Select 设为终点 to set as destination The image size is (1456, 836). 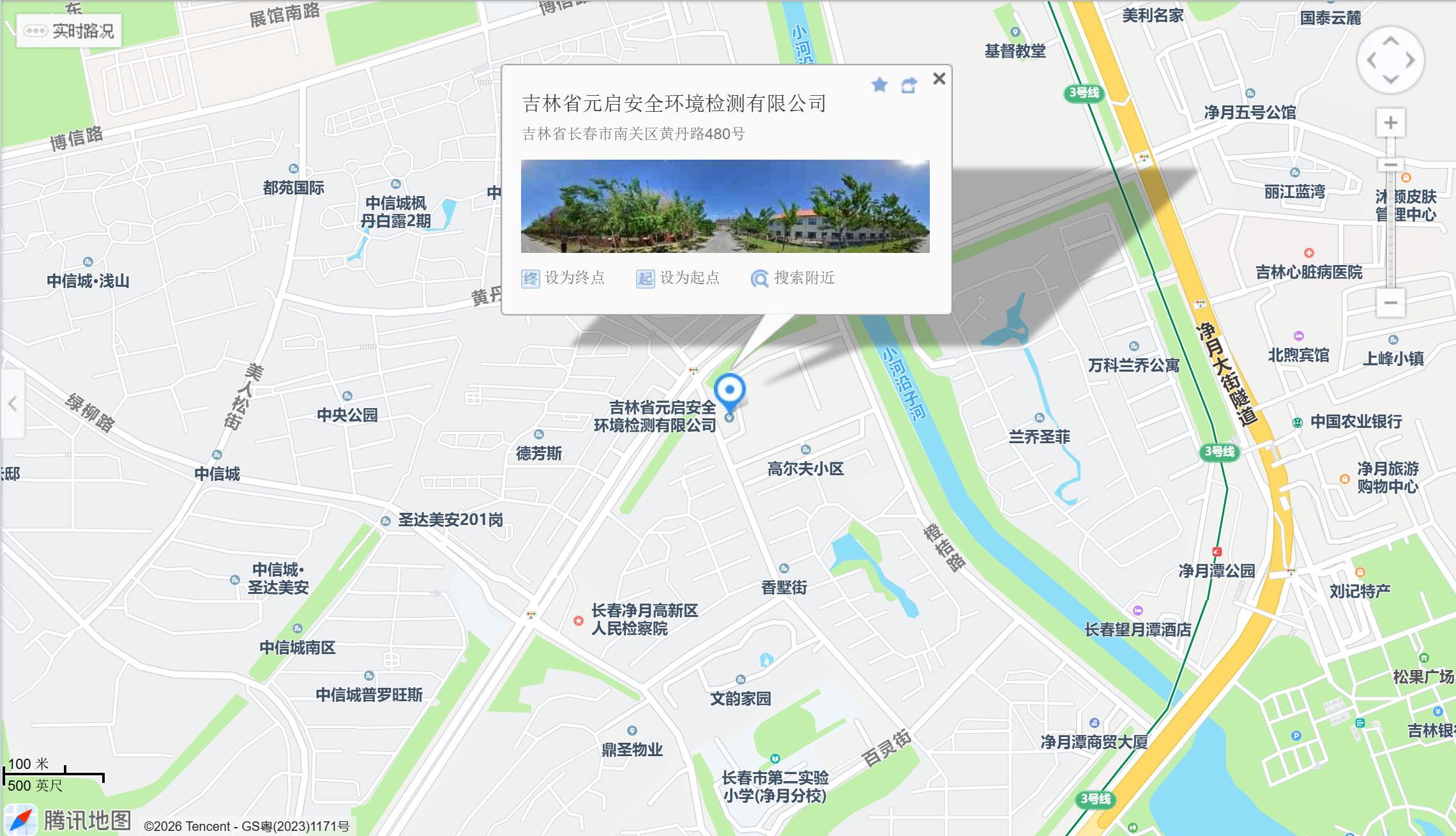pos(563,278)
